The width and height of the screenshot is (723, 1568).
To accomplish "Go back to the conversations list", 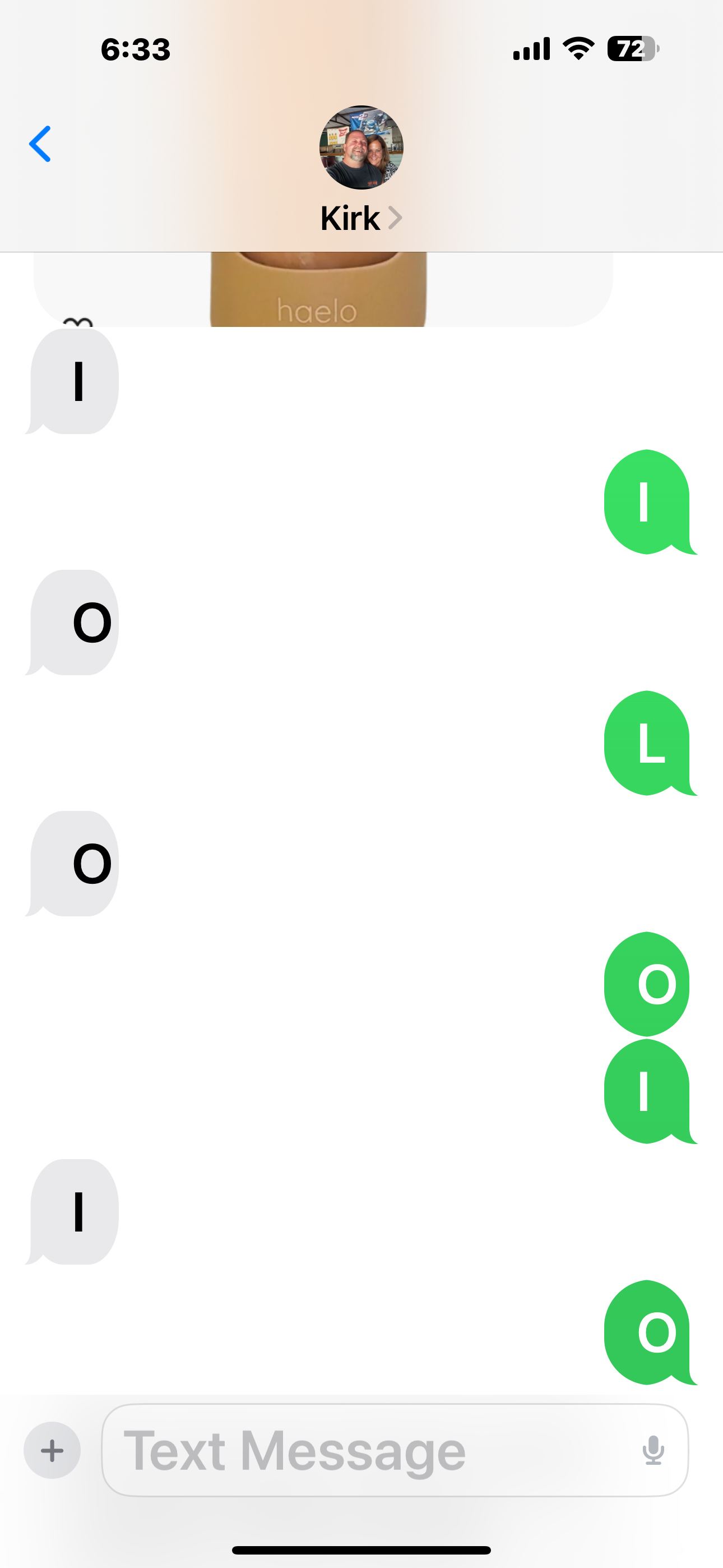I will 40,144.
